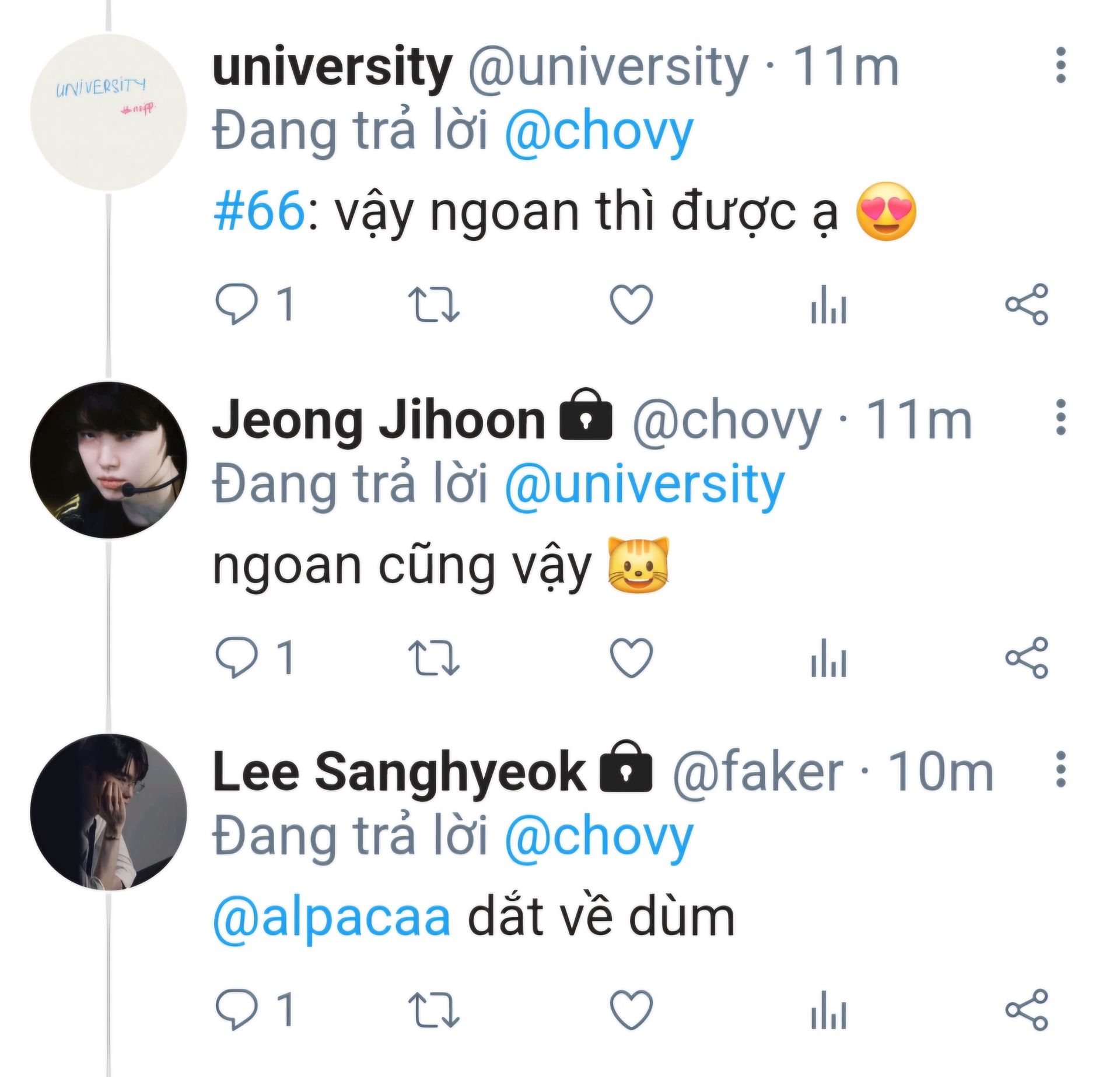Share Lee Sanghyeok's reply
Image resolution: width=1120 pixels, height=1077 pixels.
coord(1027,1010)
